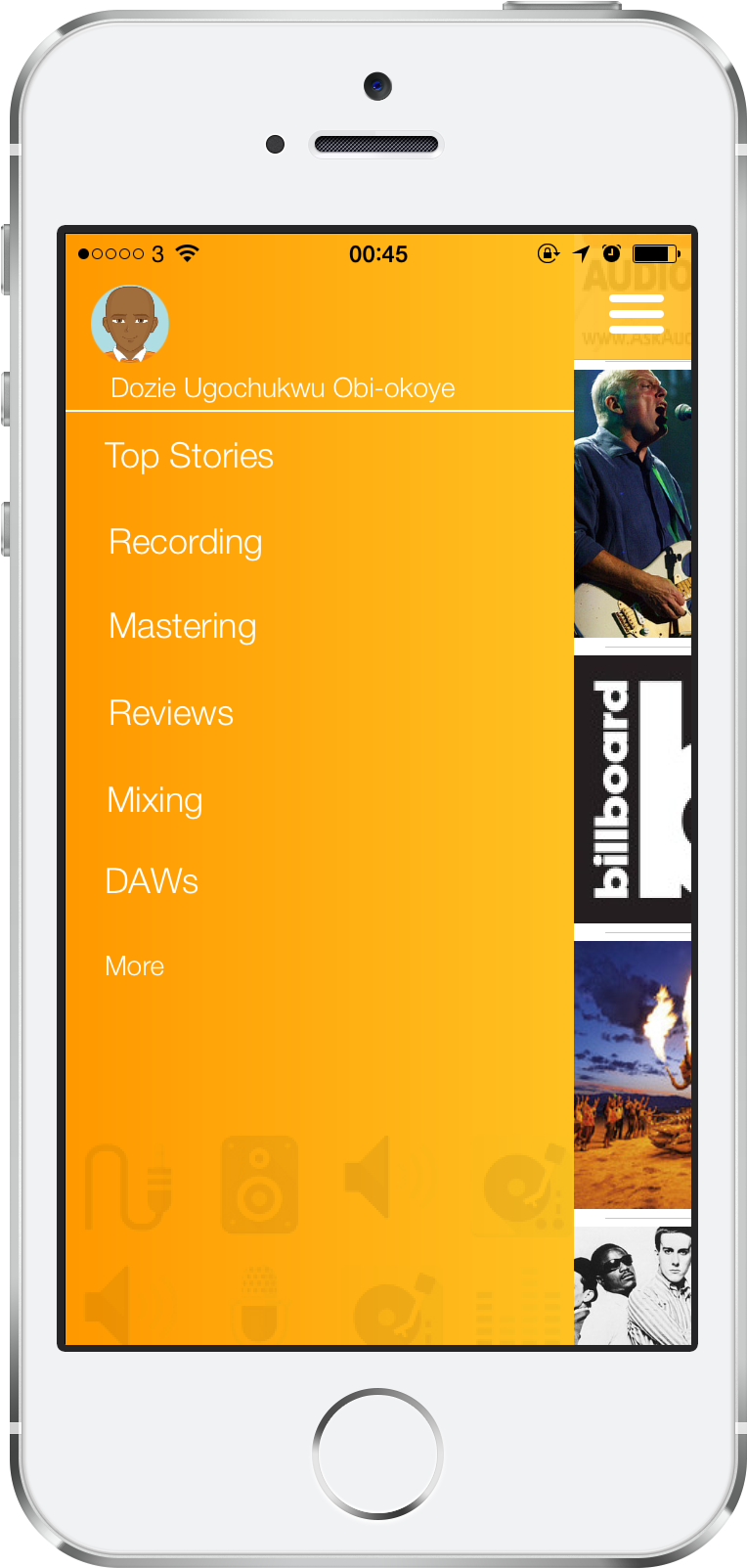747x1568 pixels.
Task: Open the Top Stories section
Action: 189,456
